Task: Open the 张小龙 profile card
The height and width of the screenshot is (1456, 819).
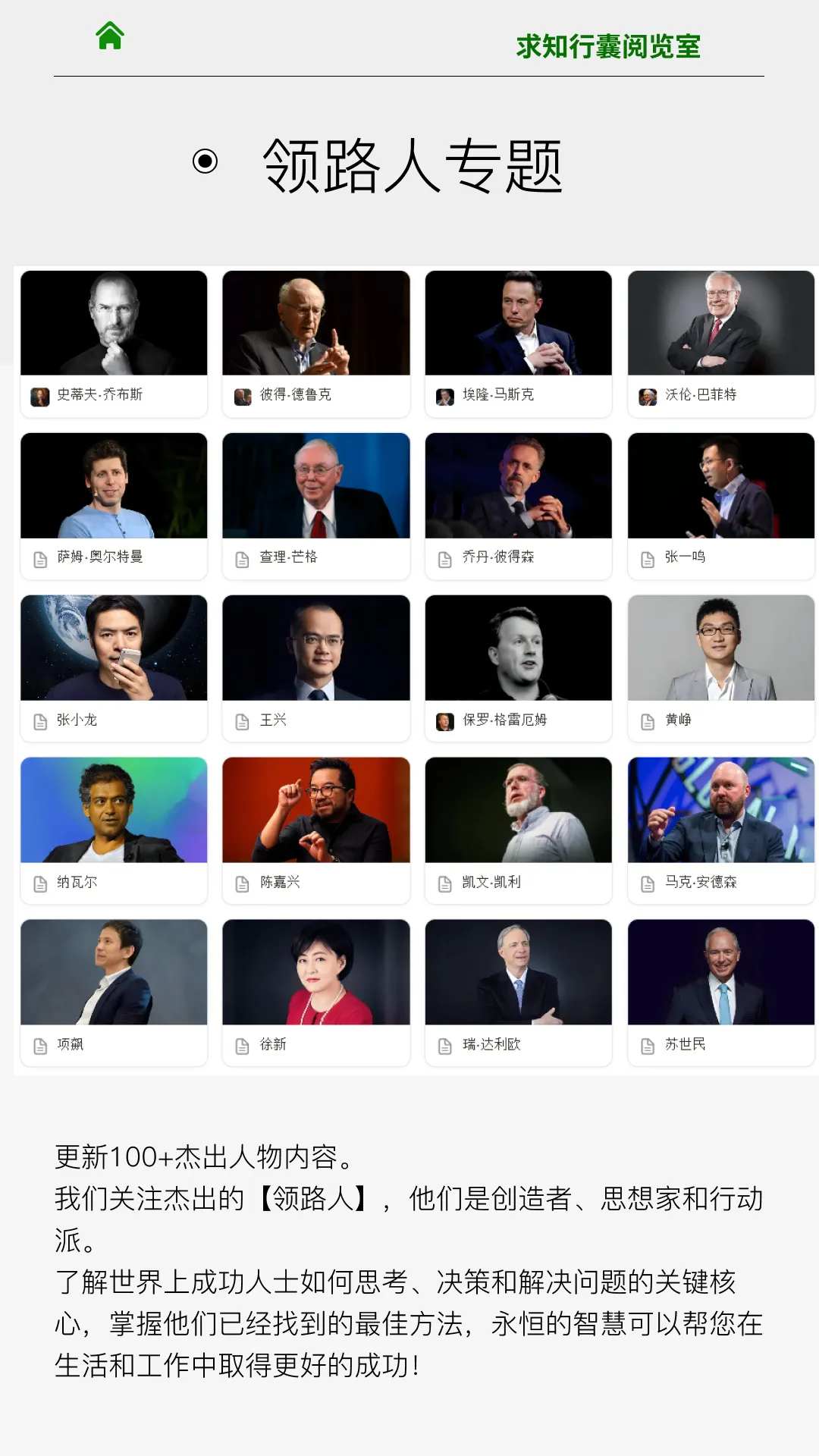Action: (x=114, y=667)
